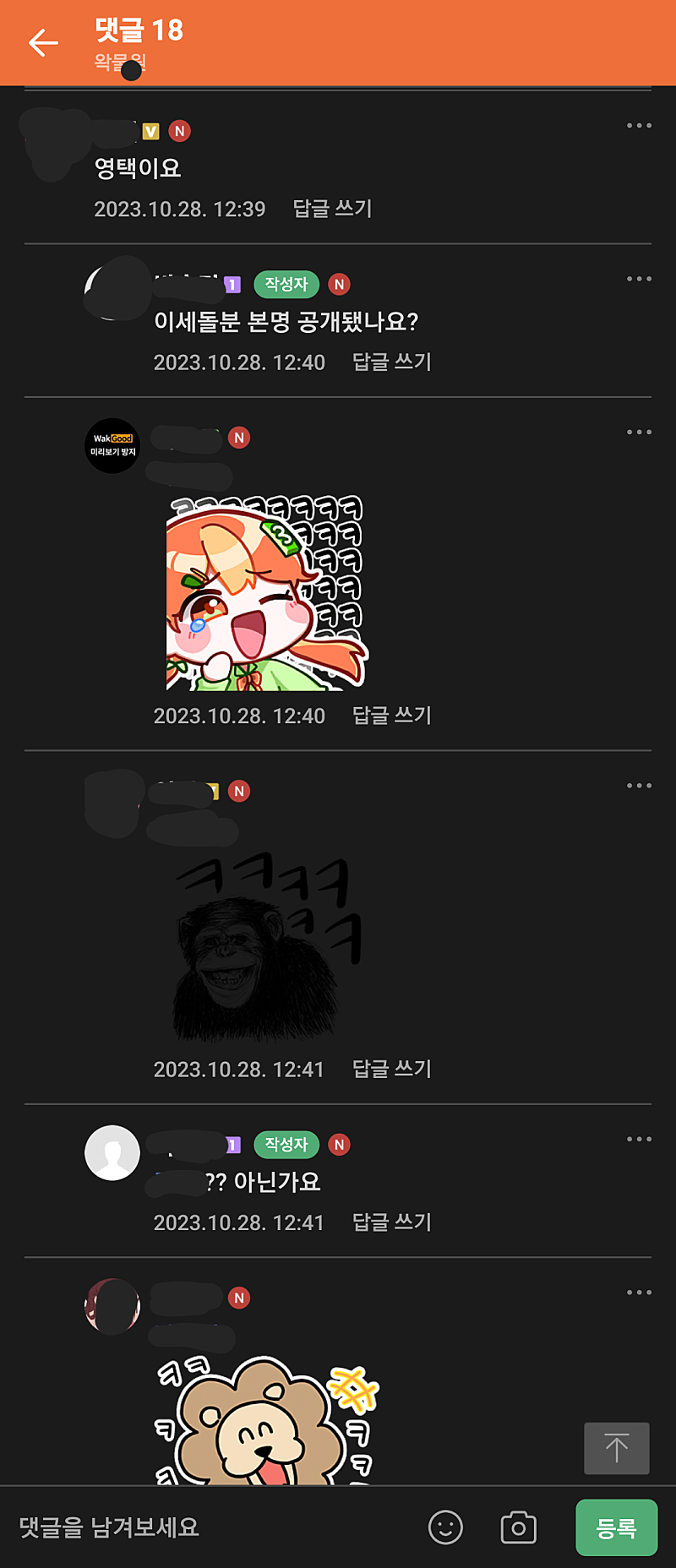Open the orange-haired girl sticker
The image size is (676, 1568).
point(266,593)
